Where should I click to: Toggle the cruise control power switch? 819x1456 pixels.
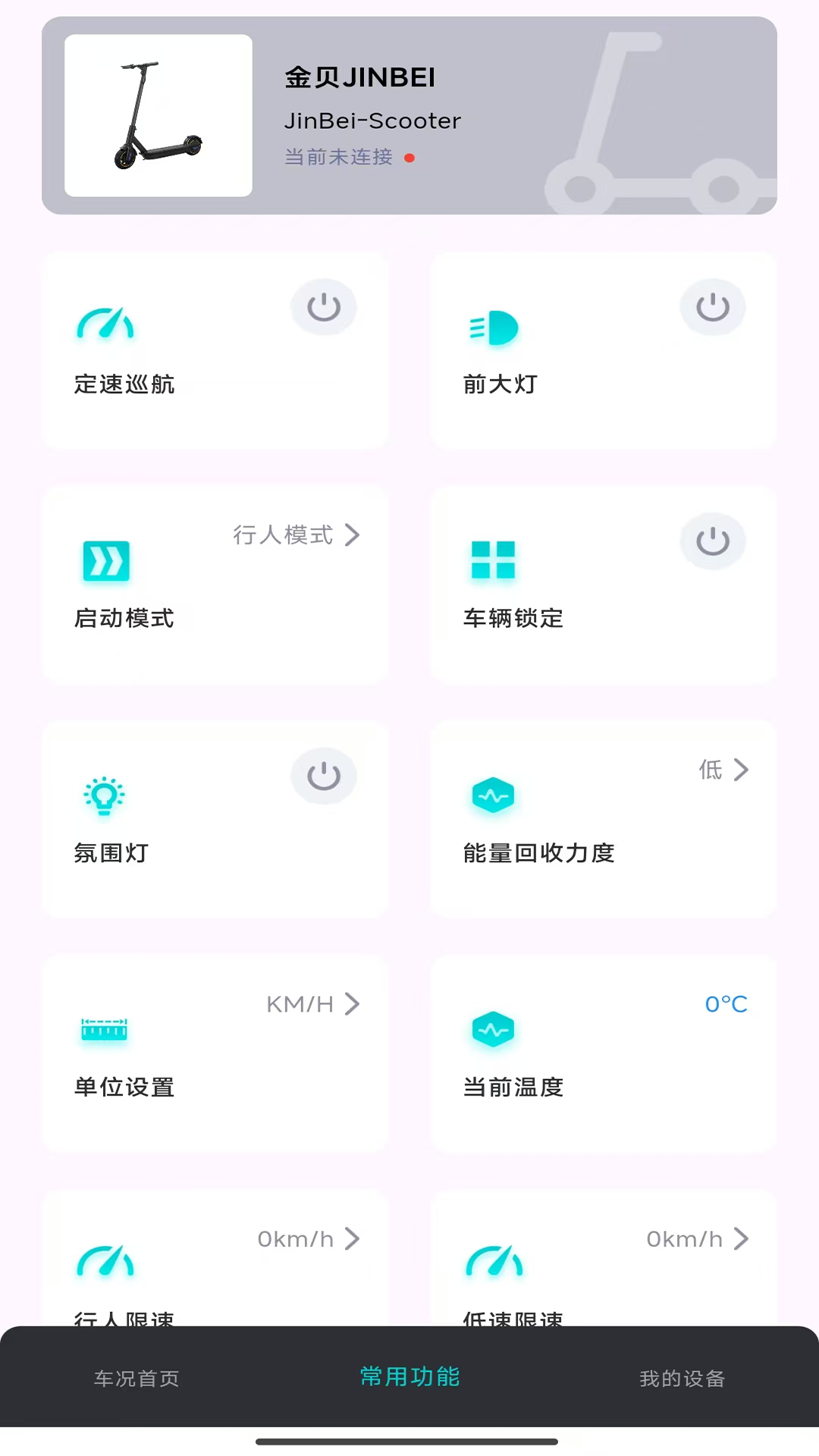(x=324, y=306)
